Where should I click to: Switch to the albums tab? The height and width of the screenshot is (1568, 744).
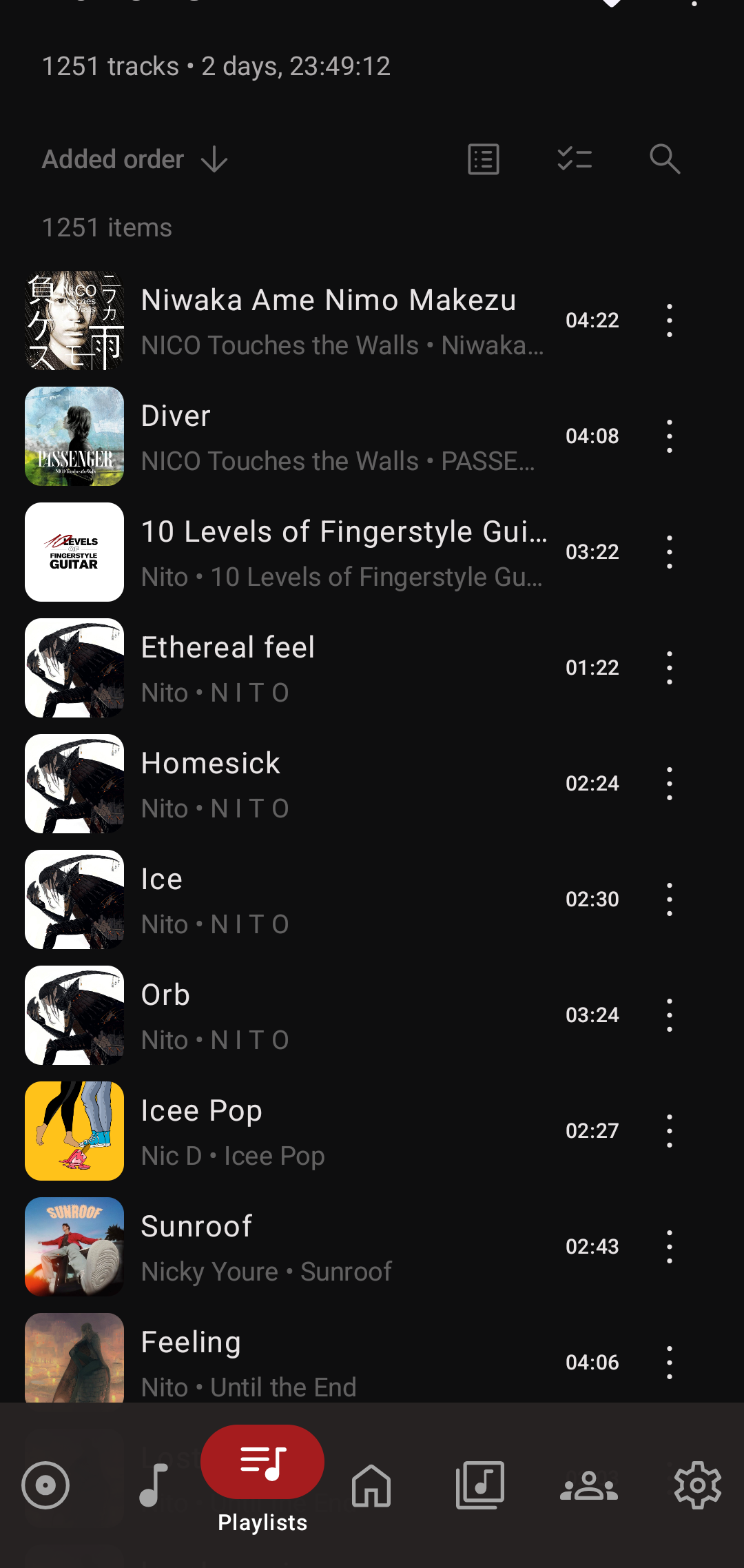[x=480, y=1485]
